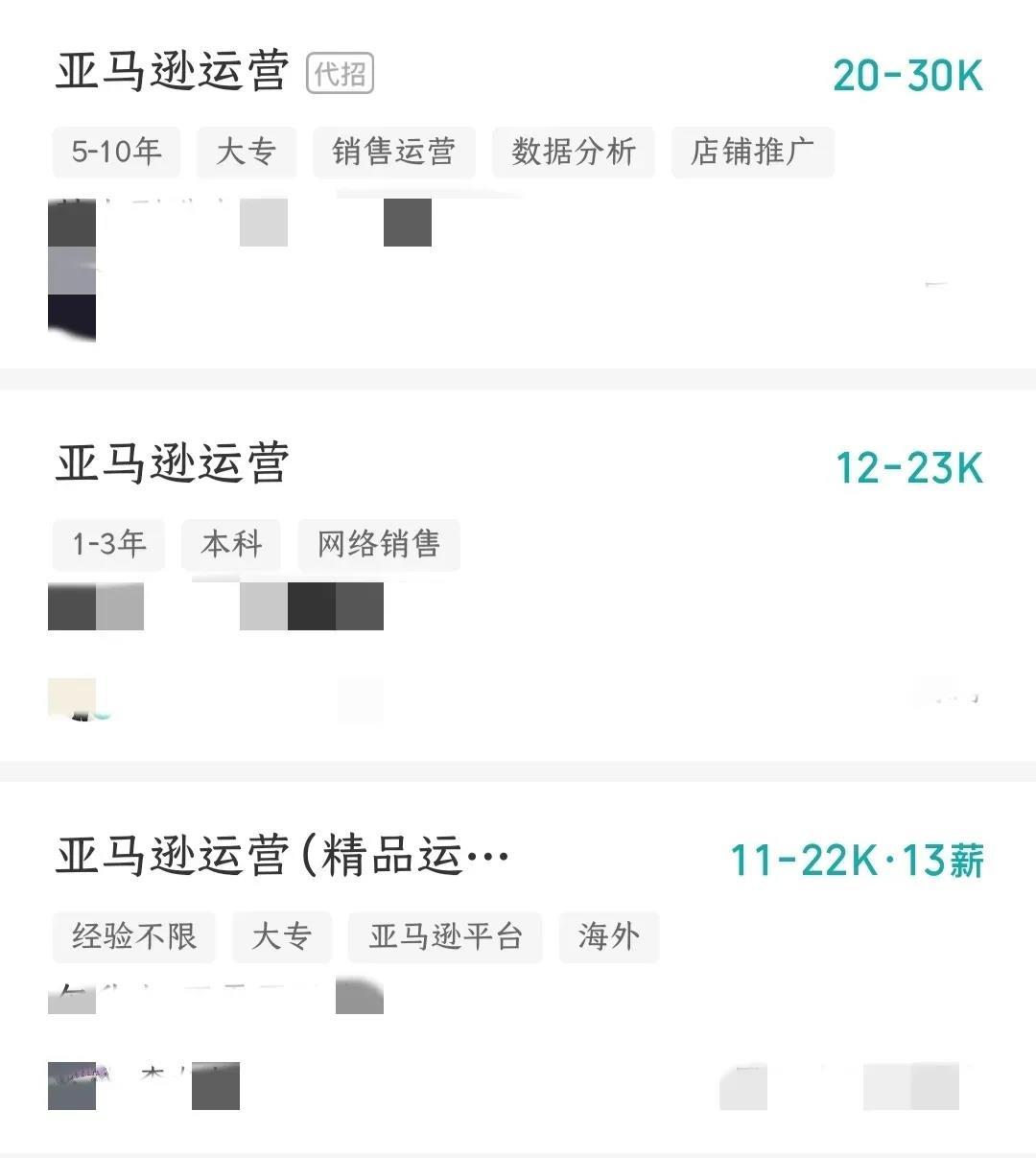Viewport: 1036px width, 1158px height.
Task: Click the 本科 education tag
Action: tap(230, 545)
